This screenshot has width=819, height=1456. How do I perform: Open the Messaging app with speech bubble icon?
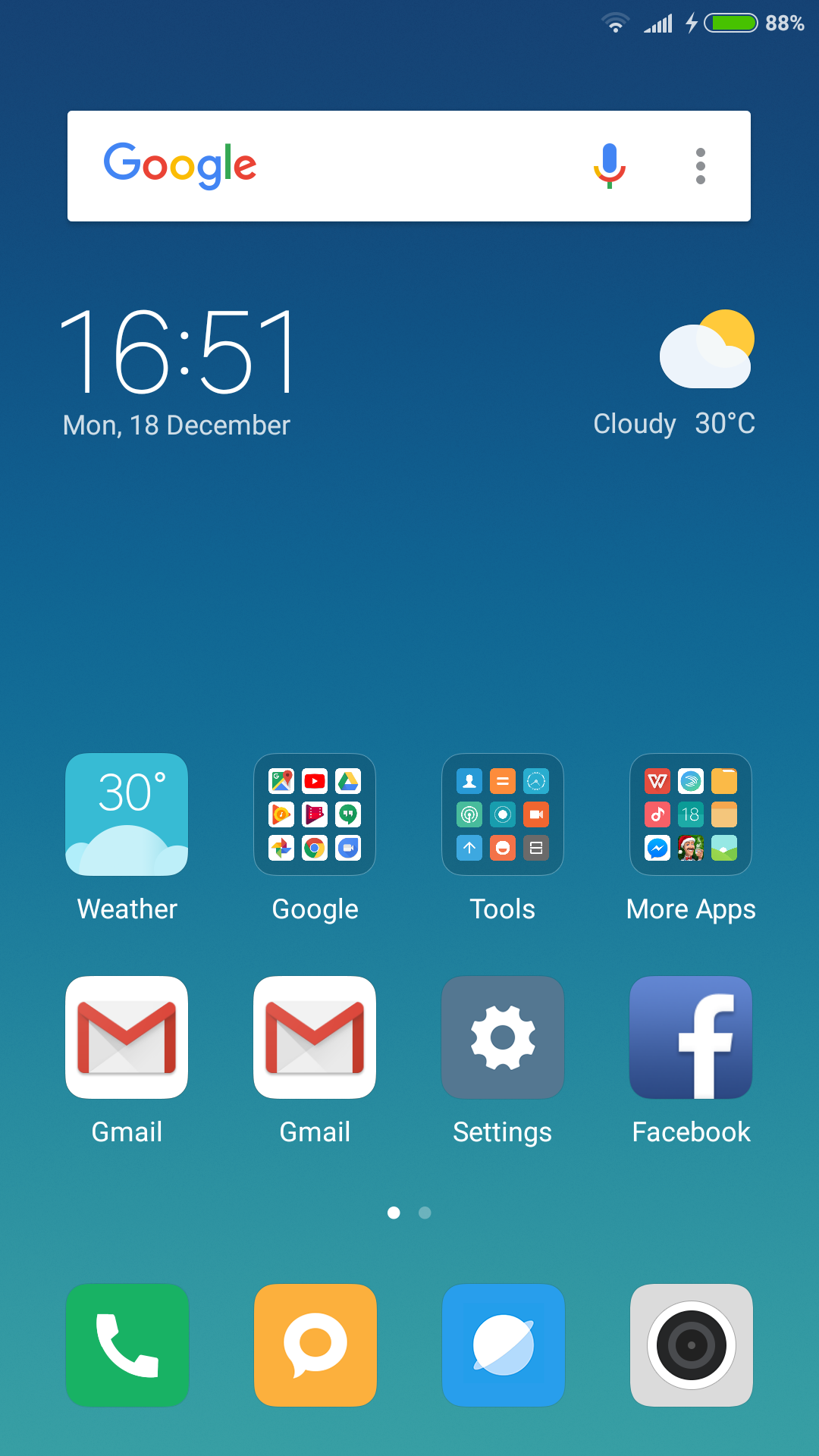(315, 1345)
